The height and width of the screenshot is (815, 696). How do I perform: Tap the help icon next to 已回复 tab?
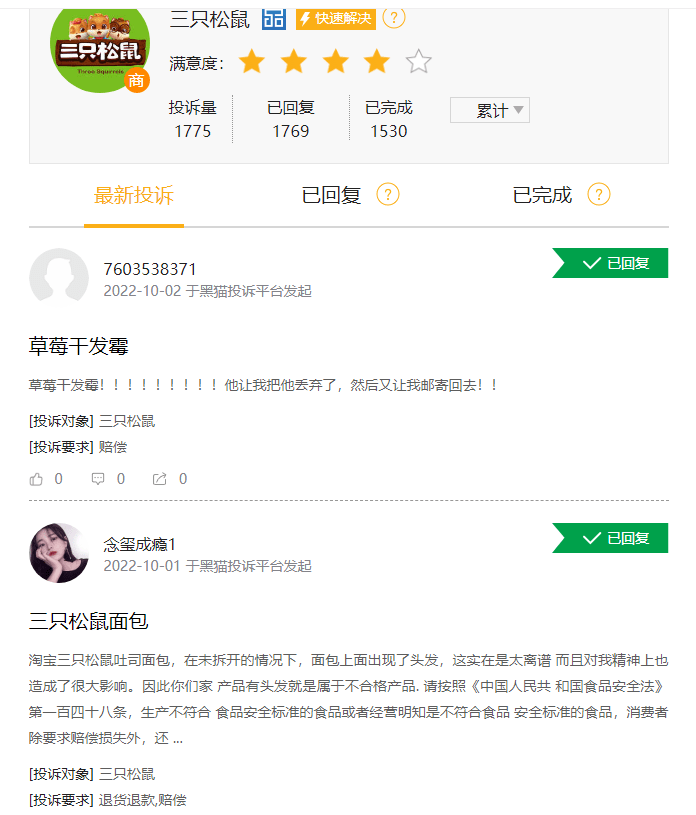[x=388, y=195]
